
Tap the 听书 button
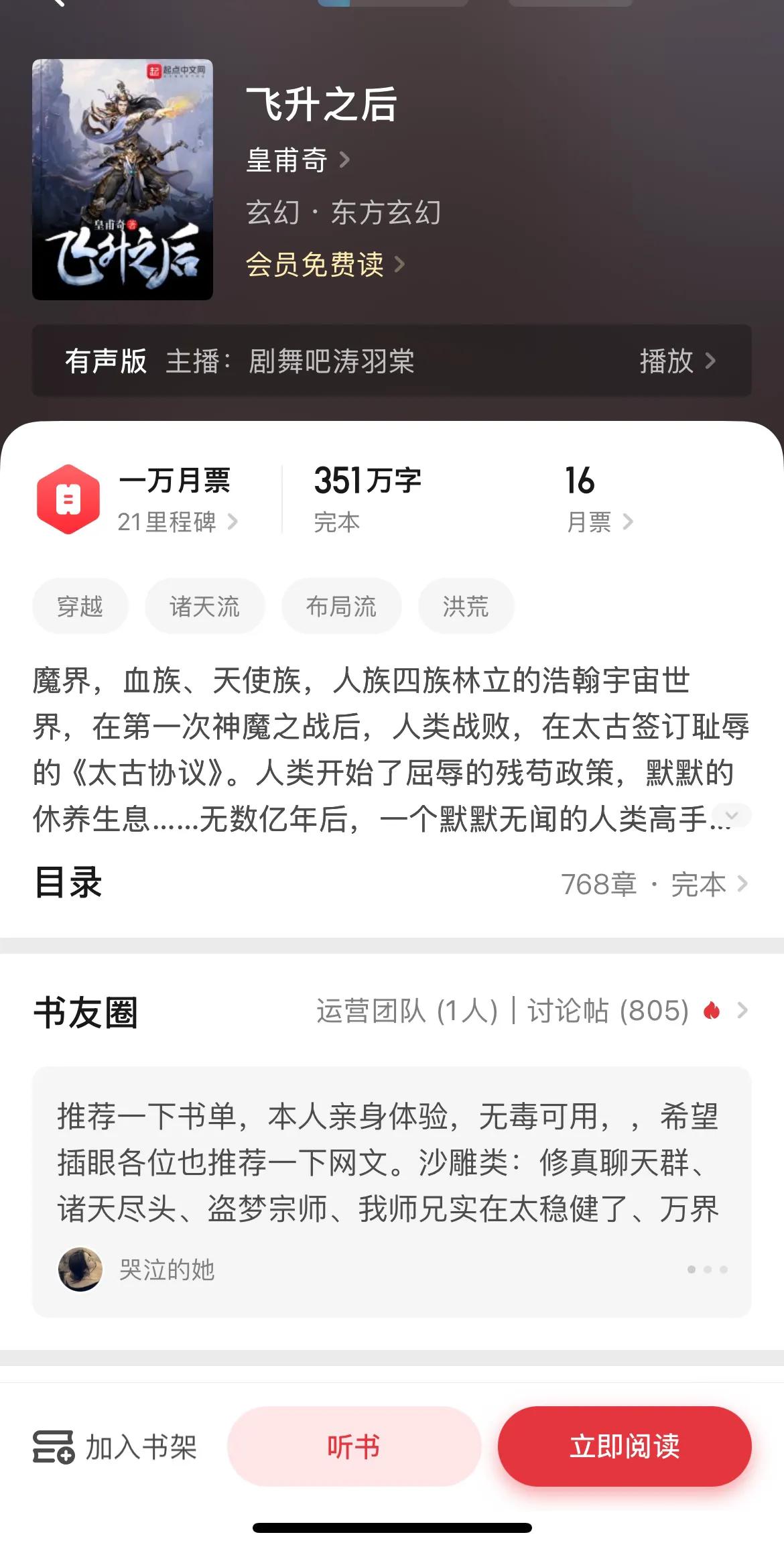pyautogui.click(x=353, y=1447)
